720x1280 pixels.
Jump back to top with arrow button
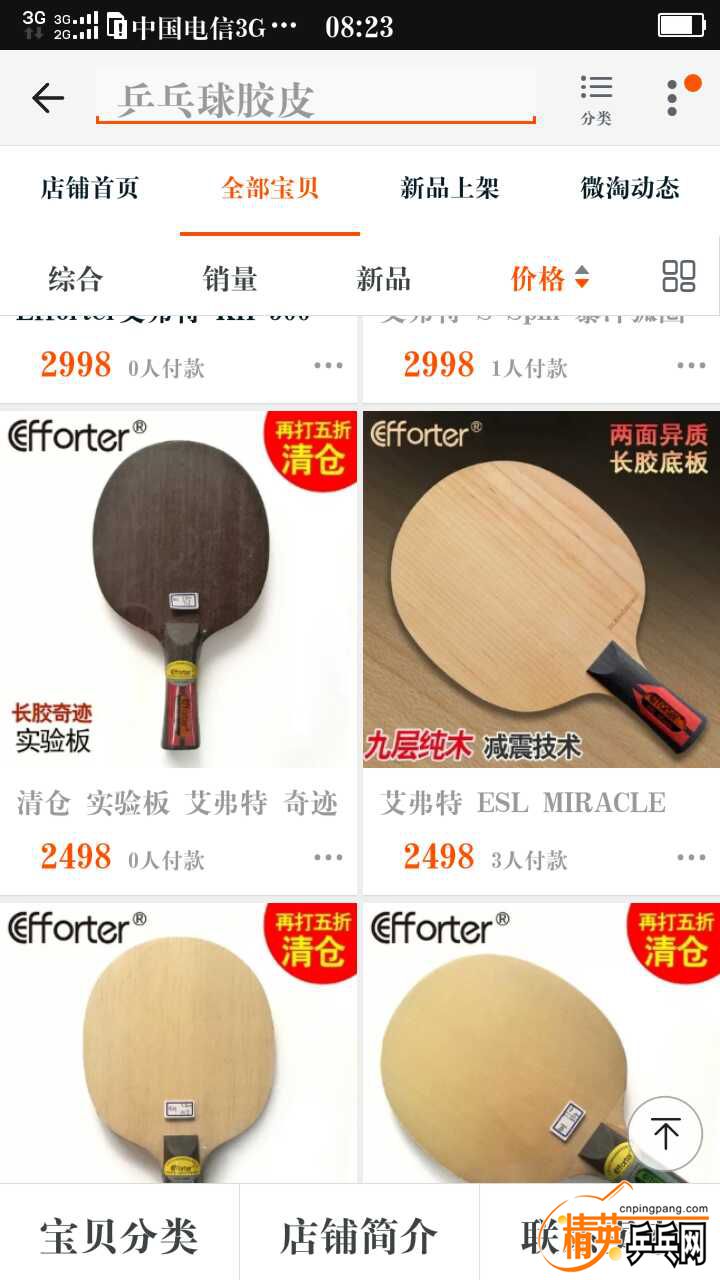point(665,1133)
